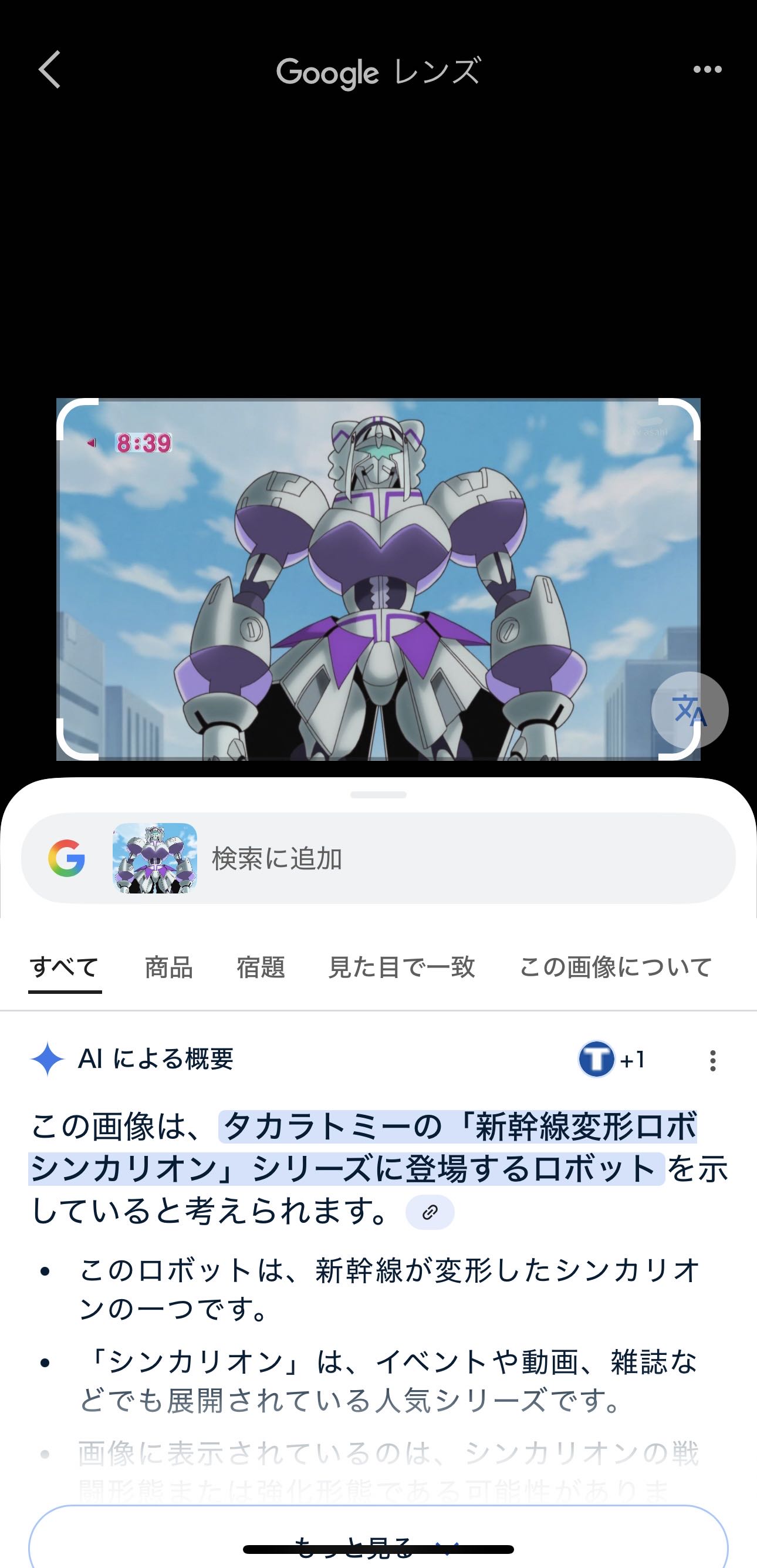Open AI overview options menu

pos(712,1060)
